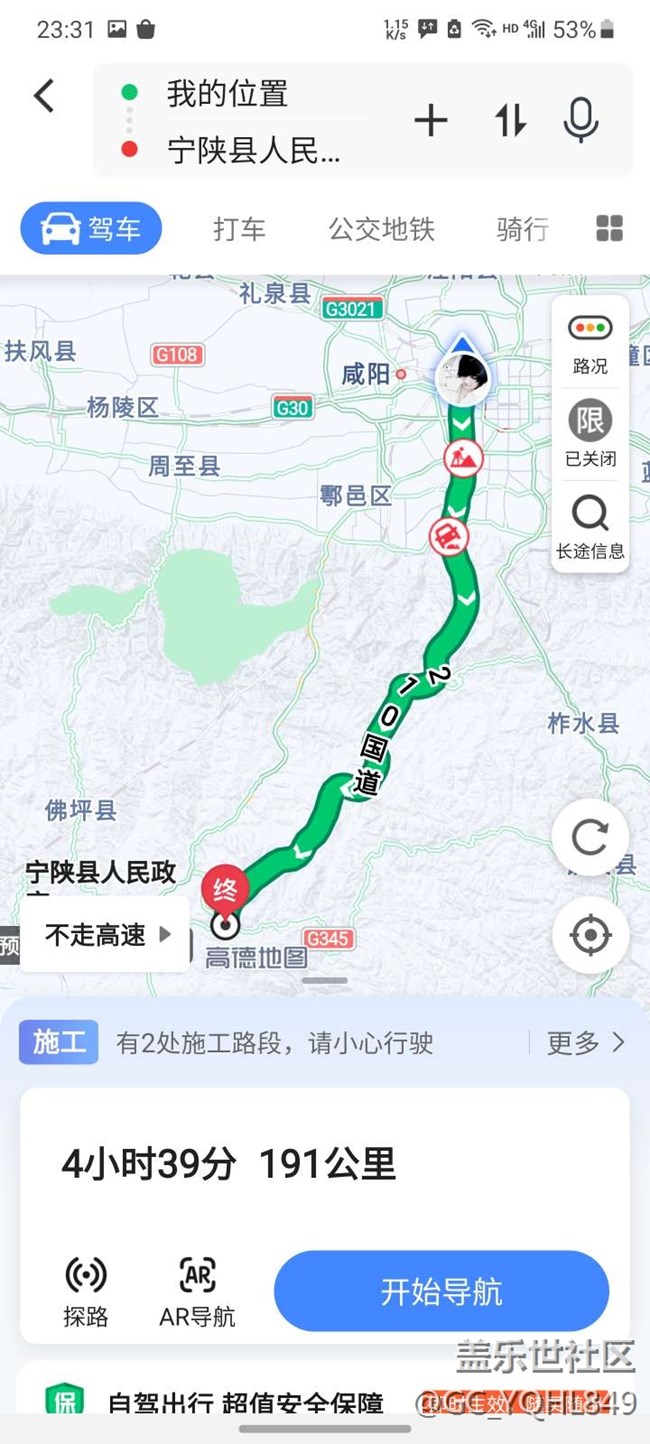Change the 宁陕县人民 destination

254,151
